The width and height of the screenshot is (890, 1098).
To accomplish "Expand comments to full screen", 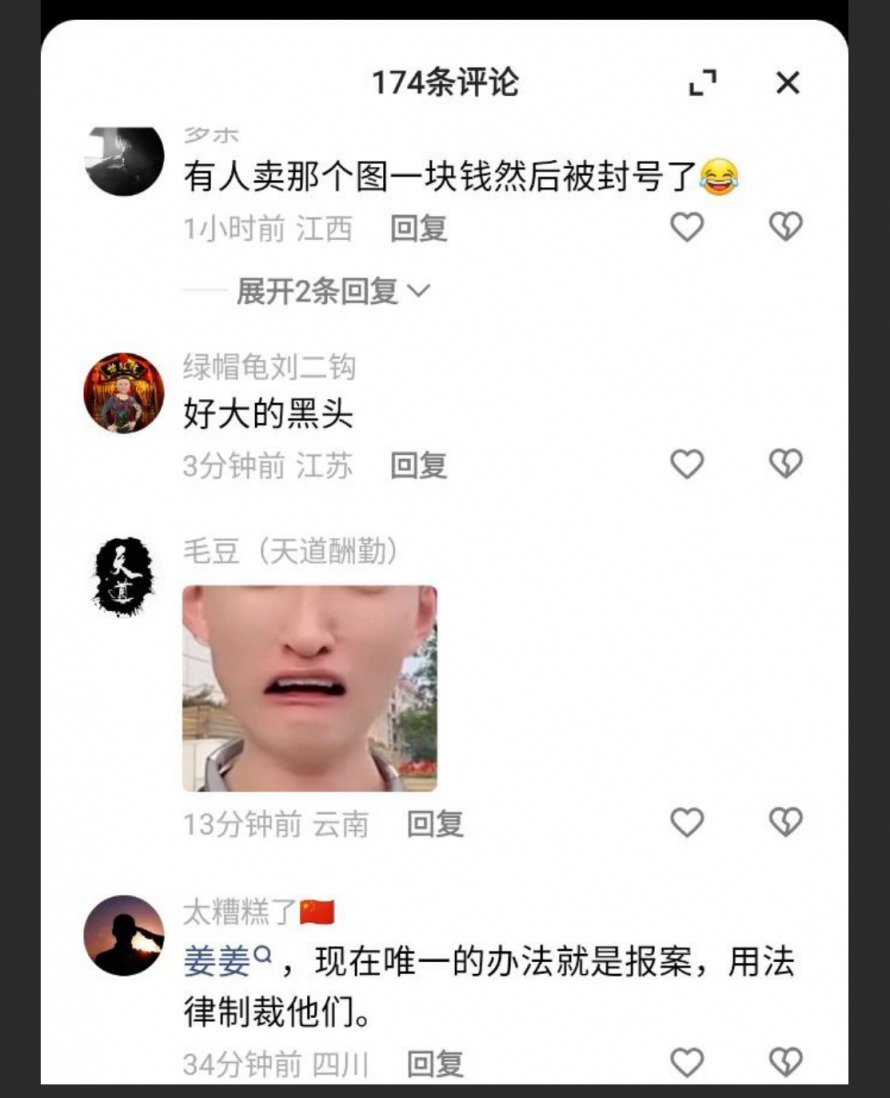I will click(703, 83).
